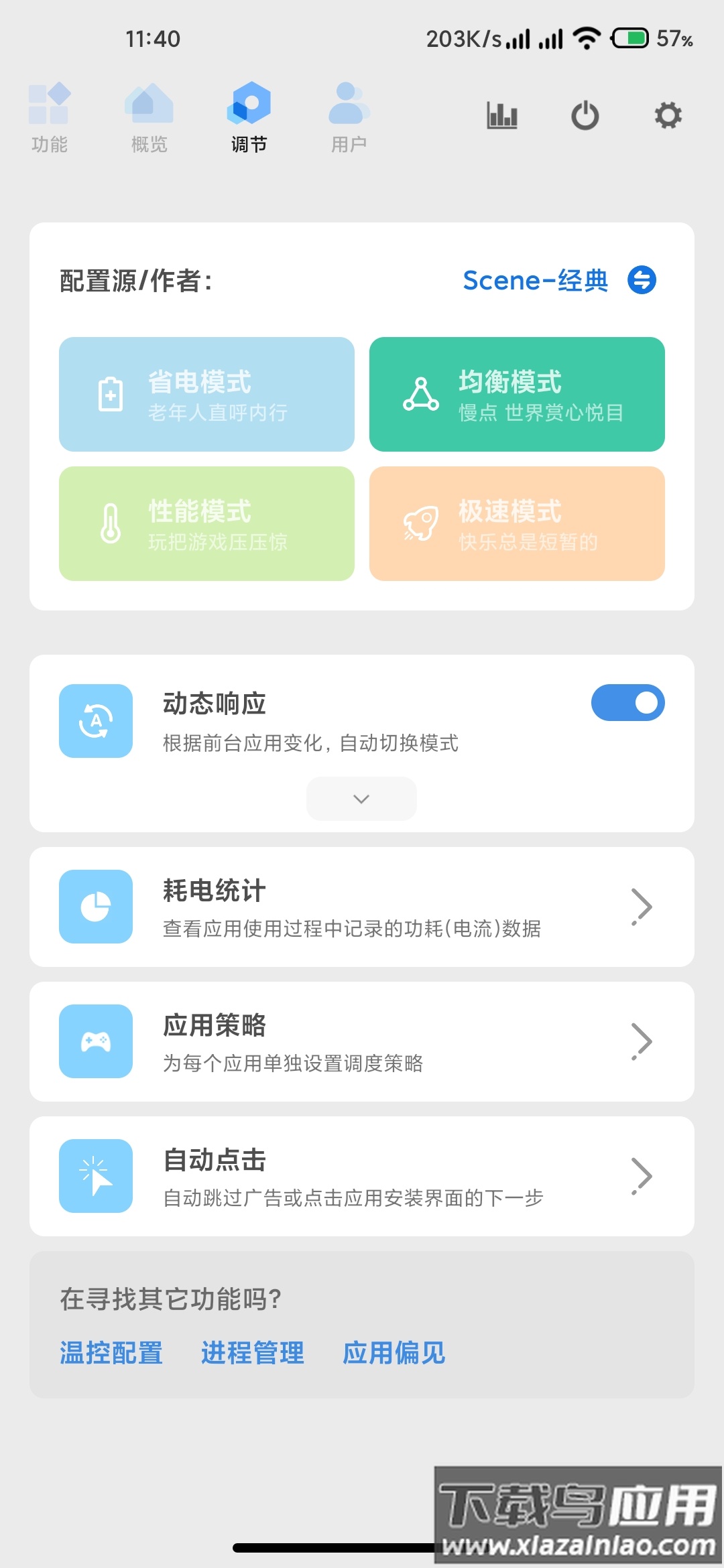Activate the 均衡模式 balanced mode card
Viewport: 724px width, 1568px height.
click(x=517, y=394)
